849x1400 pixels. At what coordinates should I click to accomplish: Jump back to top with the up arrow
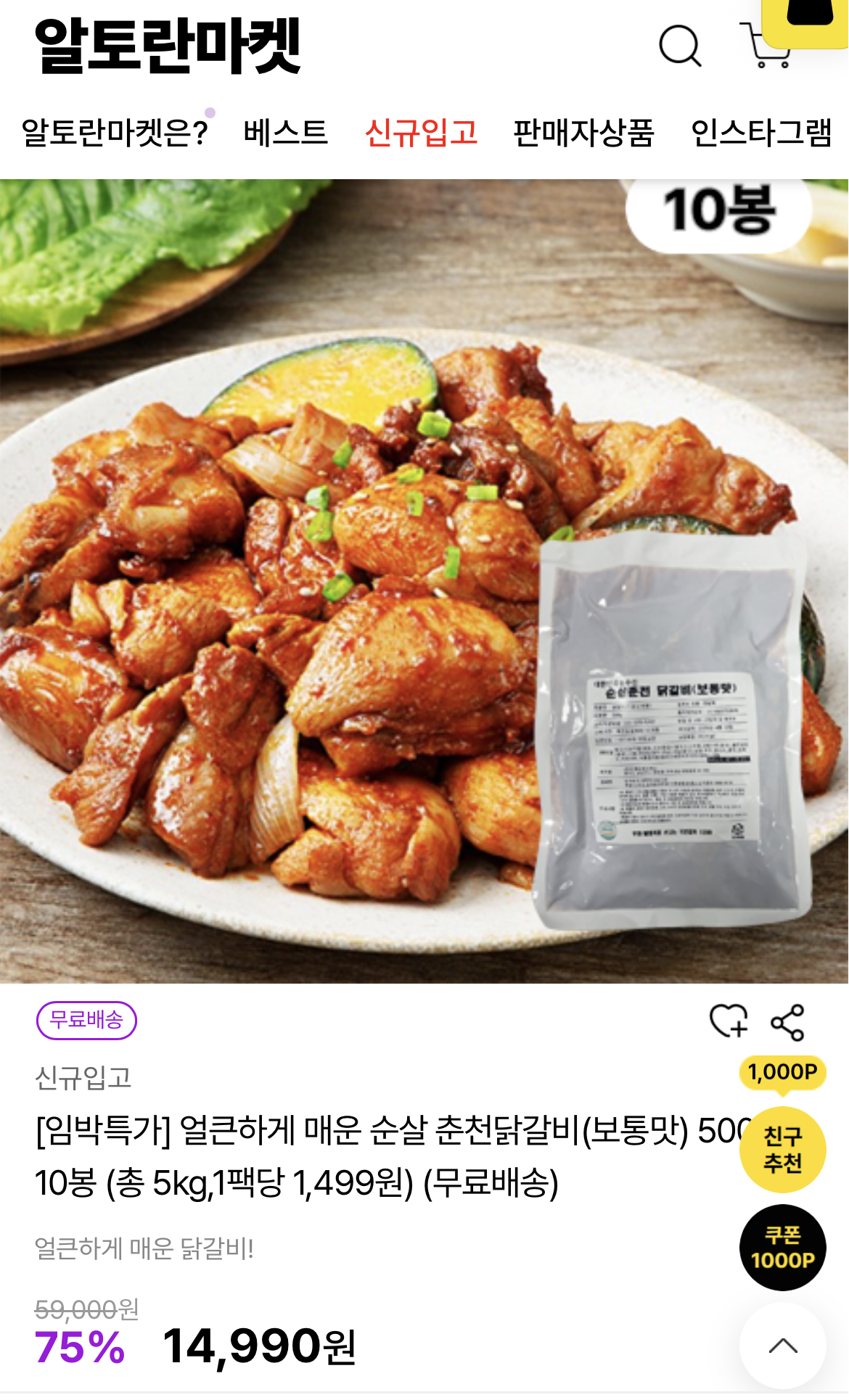783,1346
